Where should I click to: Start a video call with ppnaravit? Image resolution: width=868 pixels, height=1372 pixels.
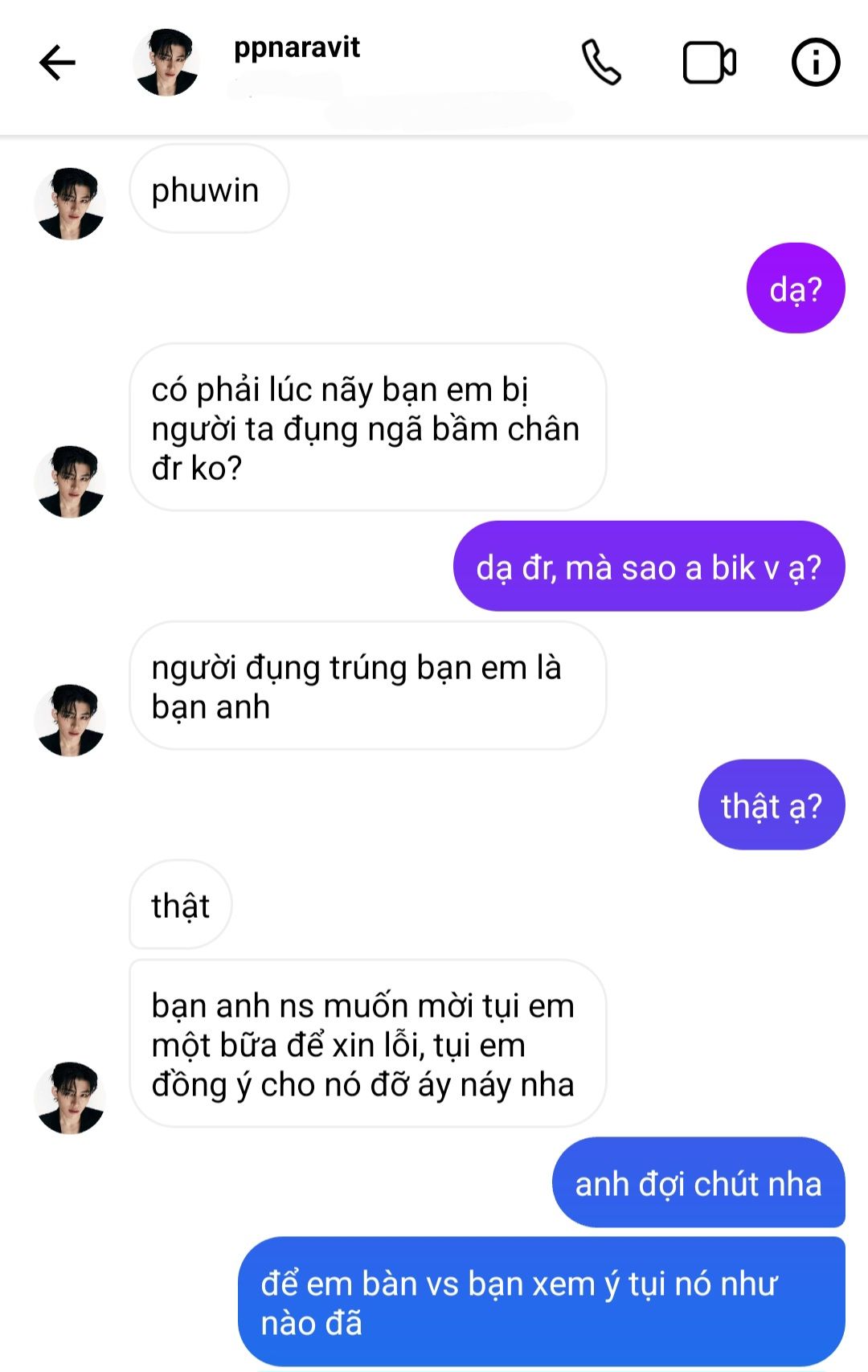[709, 63]
